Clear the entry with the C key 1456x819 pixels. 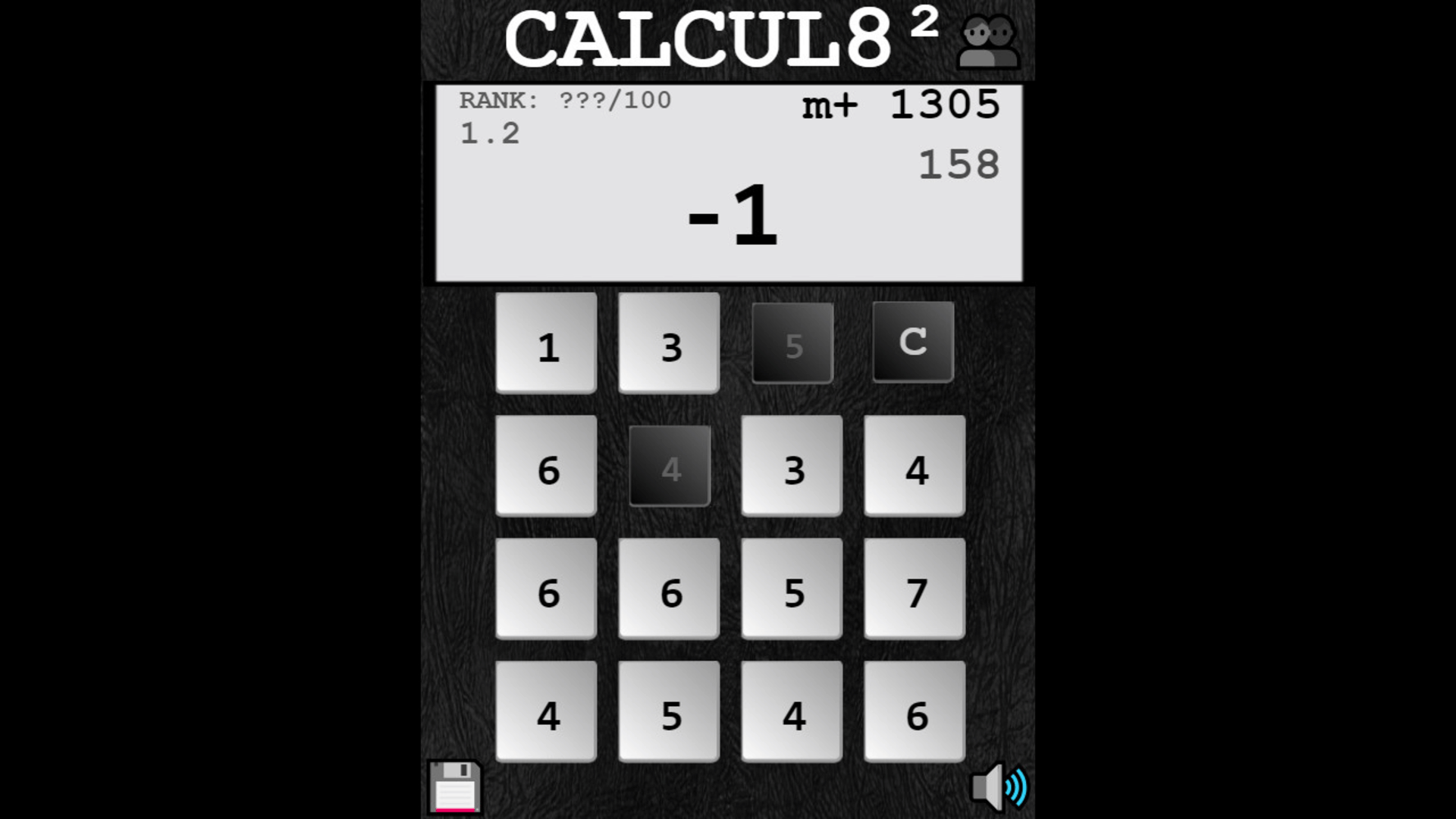[x=913, y=342]
